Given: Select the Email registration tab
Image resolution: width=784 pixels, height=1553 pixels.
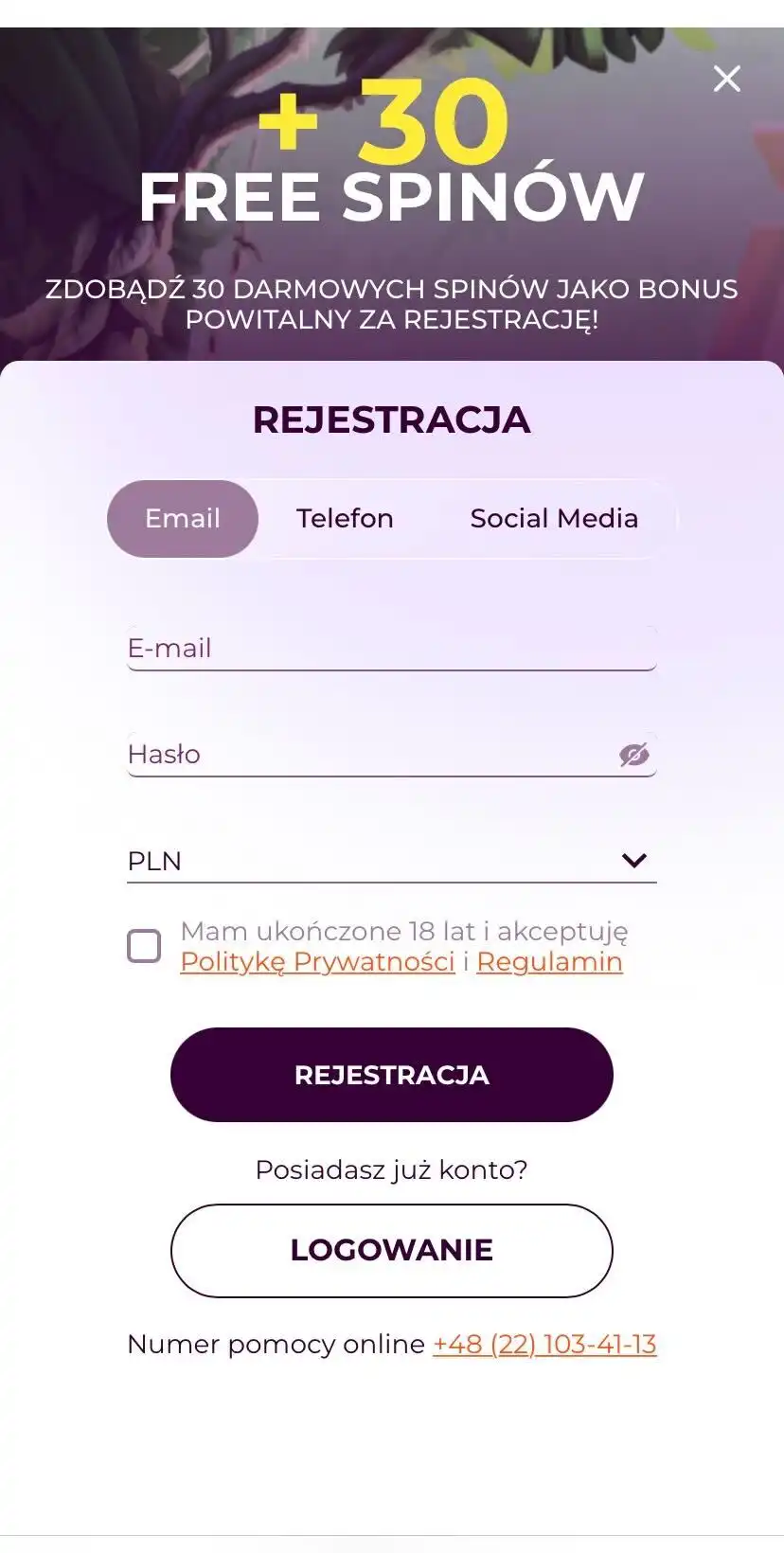Looking at the screenshot, I should 183,519.
